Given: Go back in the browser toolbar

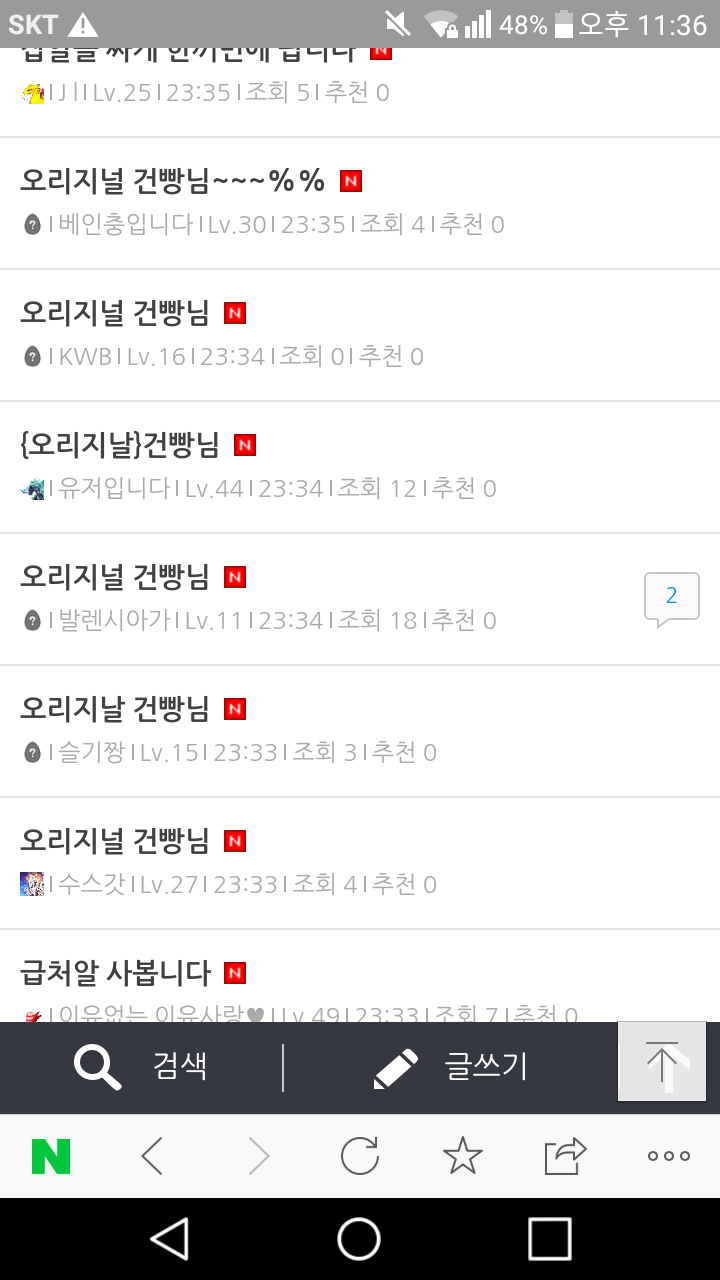Looking at the screenshot, I should coord(152,1156).
